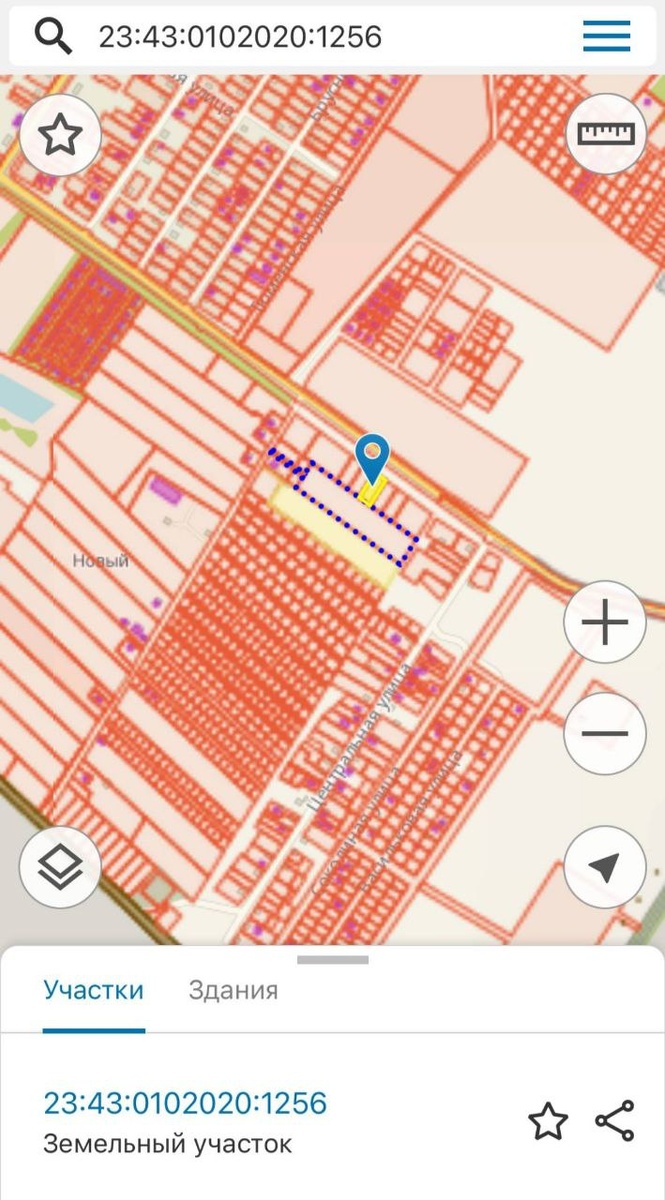Screen dimensions: 665x1200
Task: Tap the magnifier search icon
Action: 53,37
